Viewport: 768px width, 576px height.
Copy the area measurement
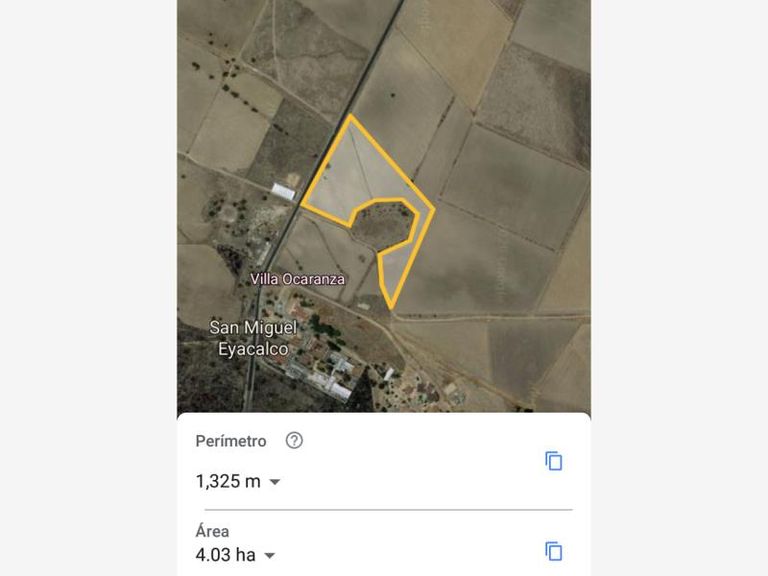click(553, 551)
